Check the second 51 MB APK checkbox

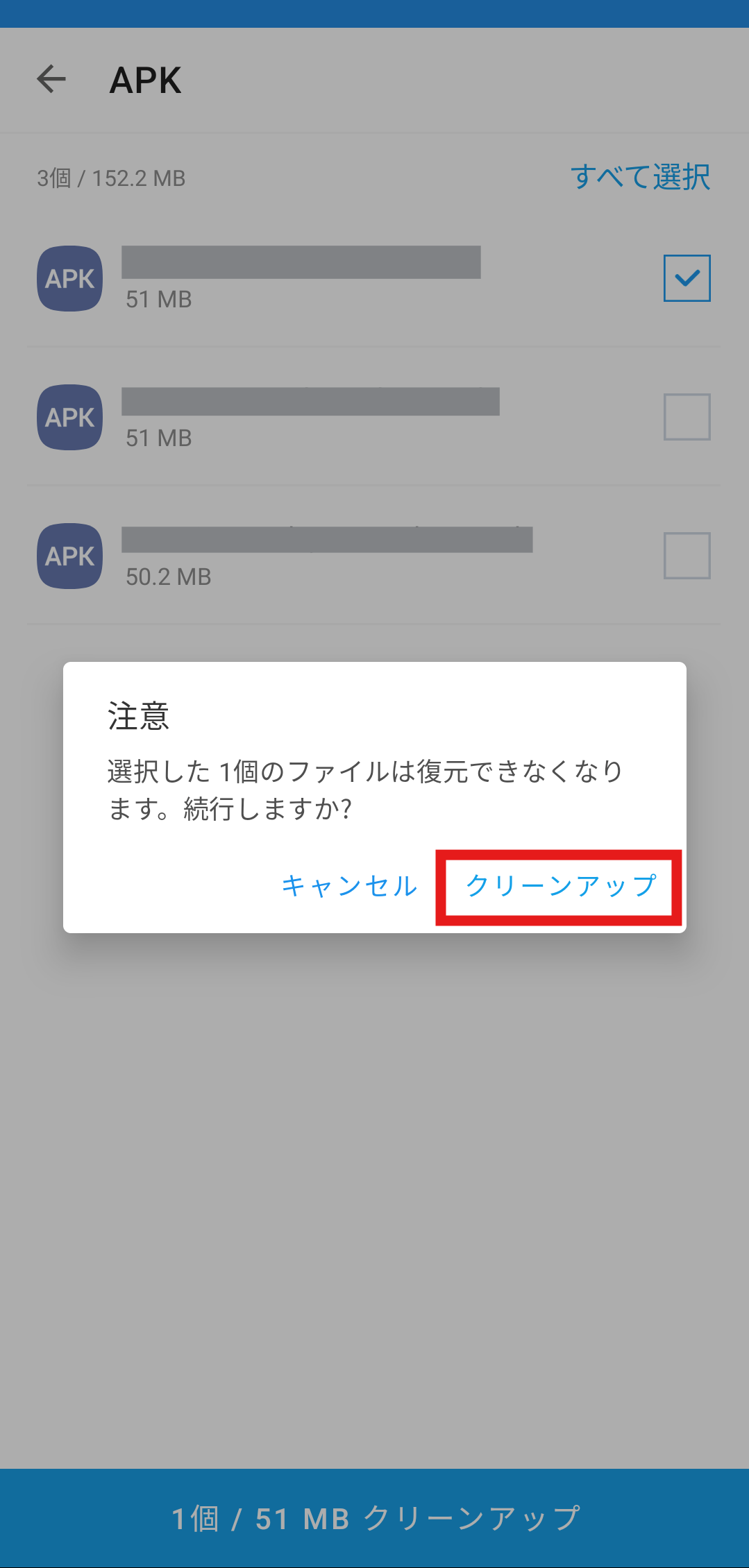[687, 417]
